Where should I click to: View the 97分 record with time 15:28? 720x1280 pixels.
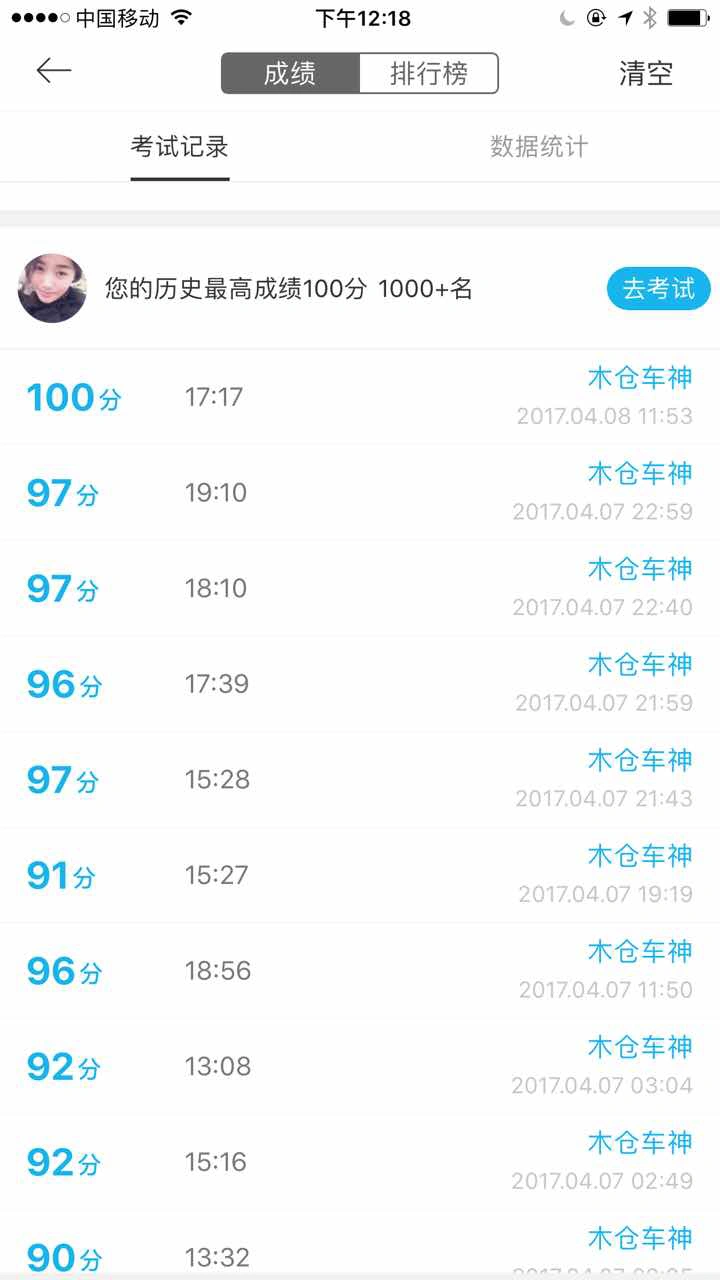click(x=360, y=780)
